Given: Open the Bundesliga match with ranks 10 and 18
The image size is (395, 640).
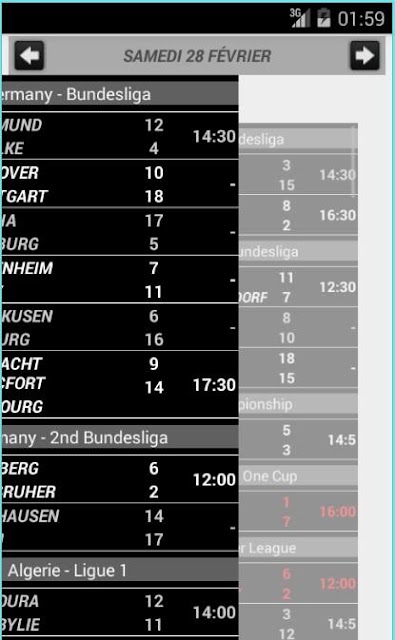Looking at the screenshot, I should coord(120,184).
